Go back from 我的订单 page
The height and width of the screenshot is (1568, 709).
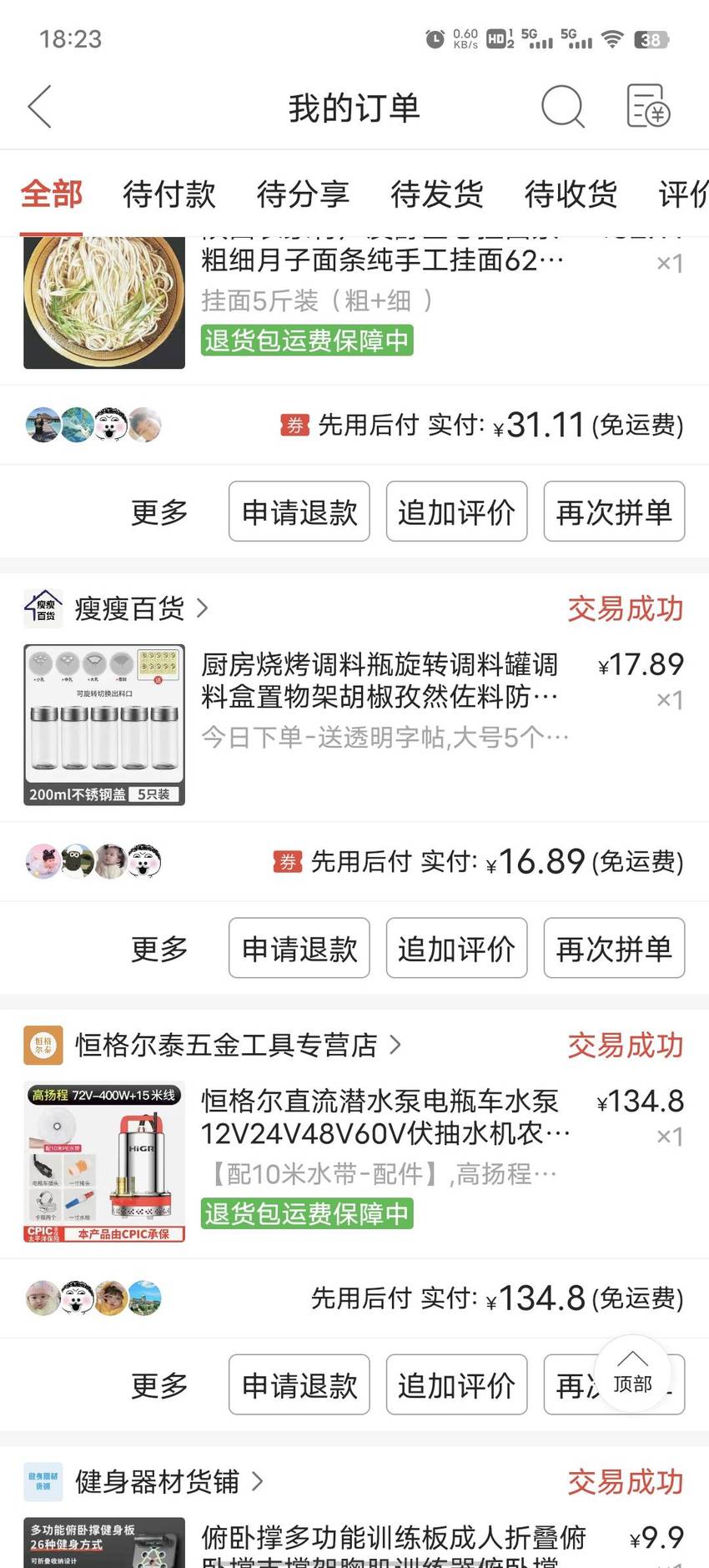coord(40,107)
